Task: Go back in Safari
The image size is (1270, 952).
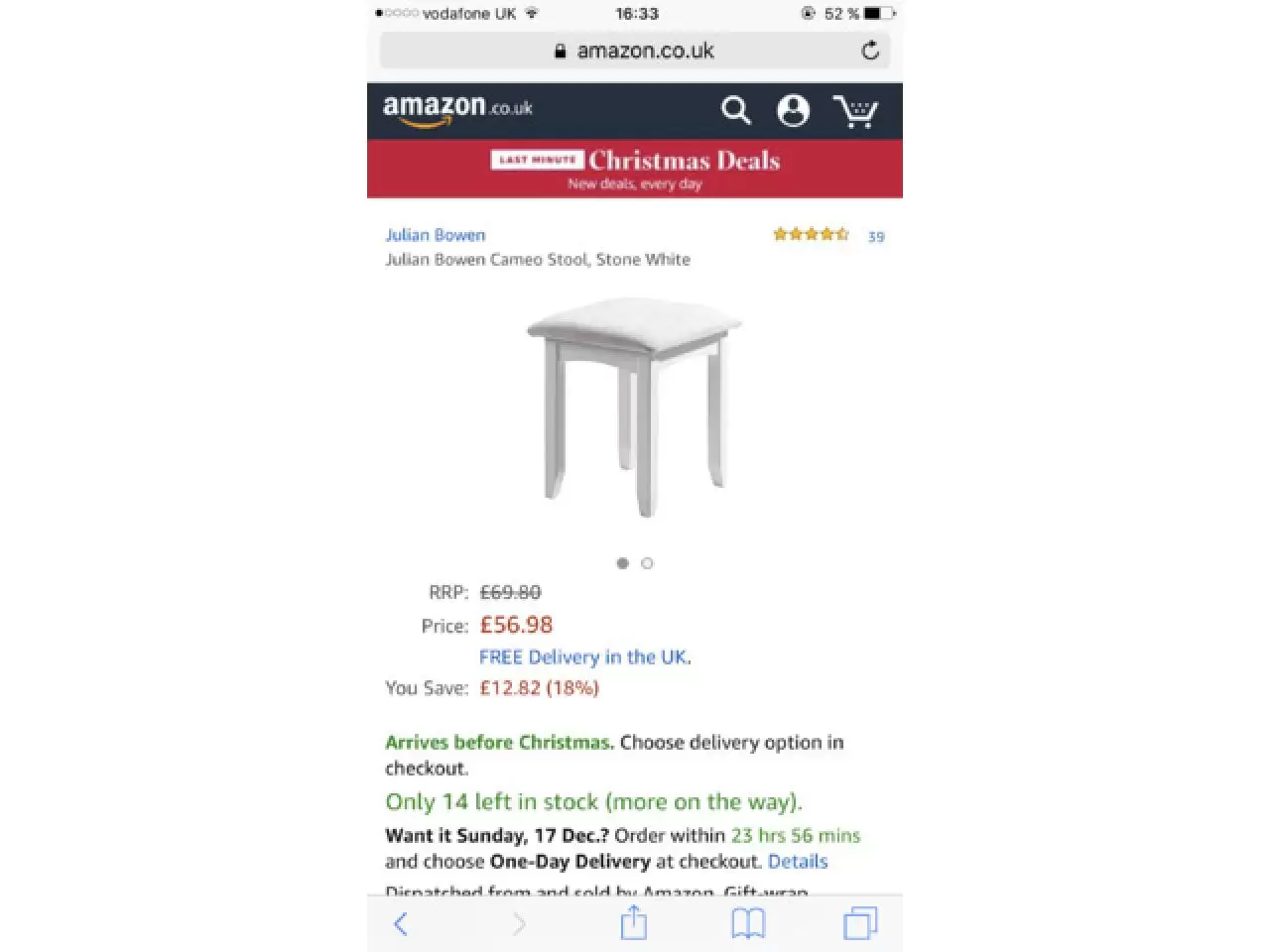Action: click(x=401, y=924)
